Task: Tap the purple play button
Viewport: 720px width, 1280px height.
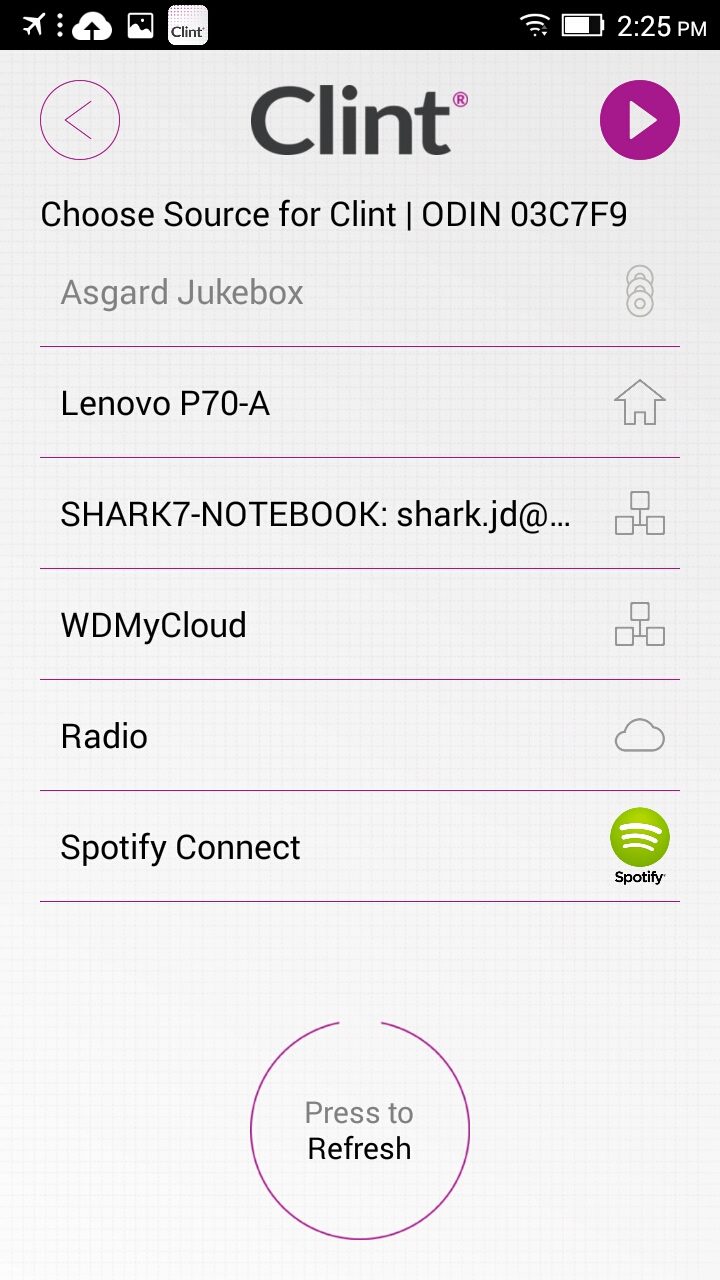Action: (x=640, y=120)
